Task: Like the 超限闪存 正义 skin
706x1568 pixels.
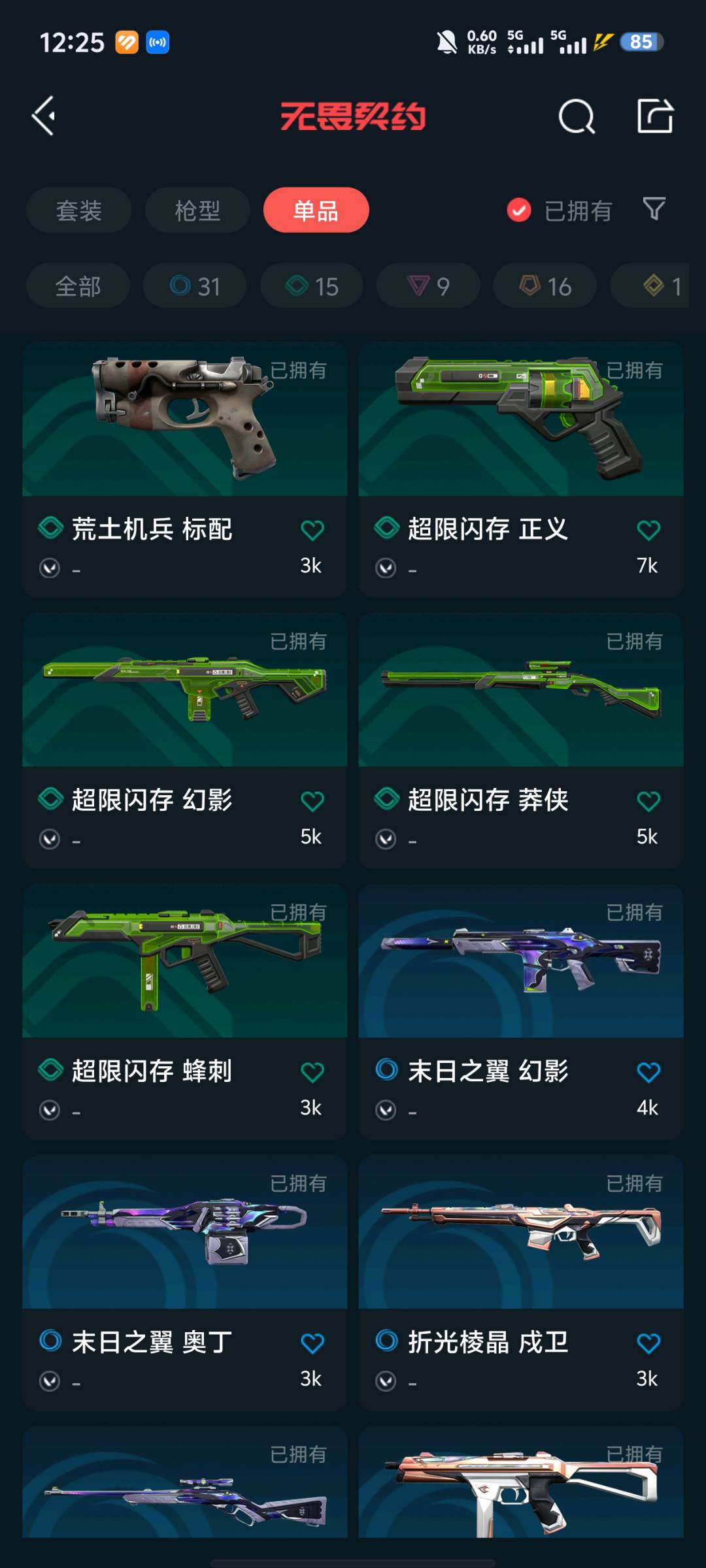Action: tap(648, 530)
